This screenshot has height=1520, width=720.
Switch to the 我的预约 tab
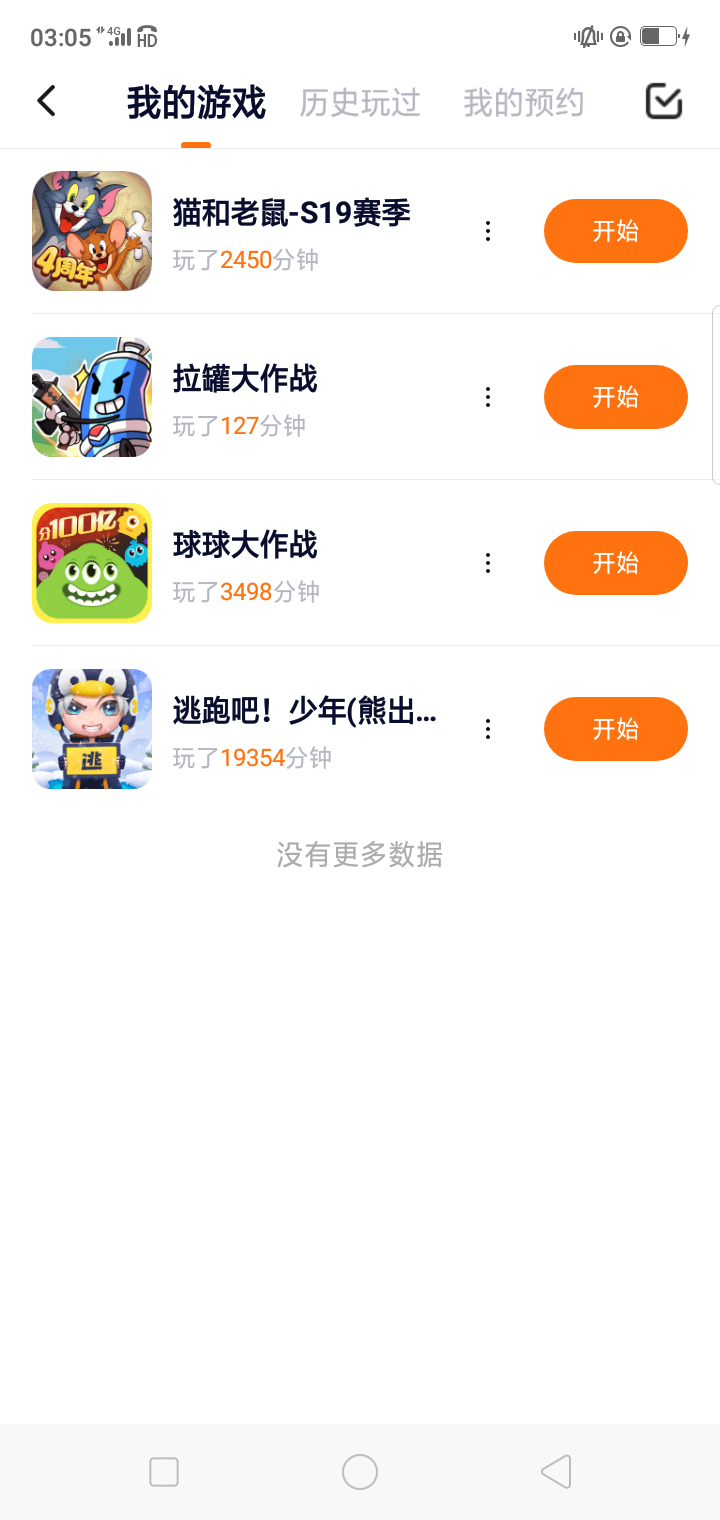523,103
